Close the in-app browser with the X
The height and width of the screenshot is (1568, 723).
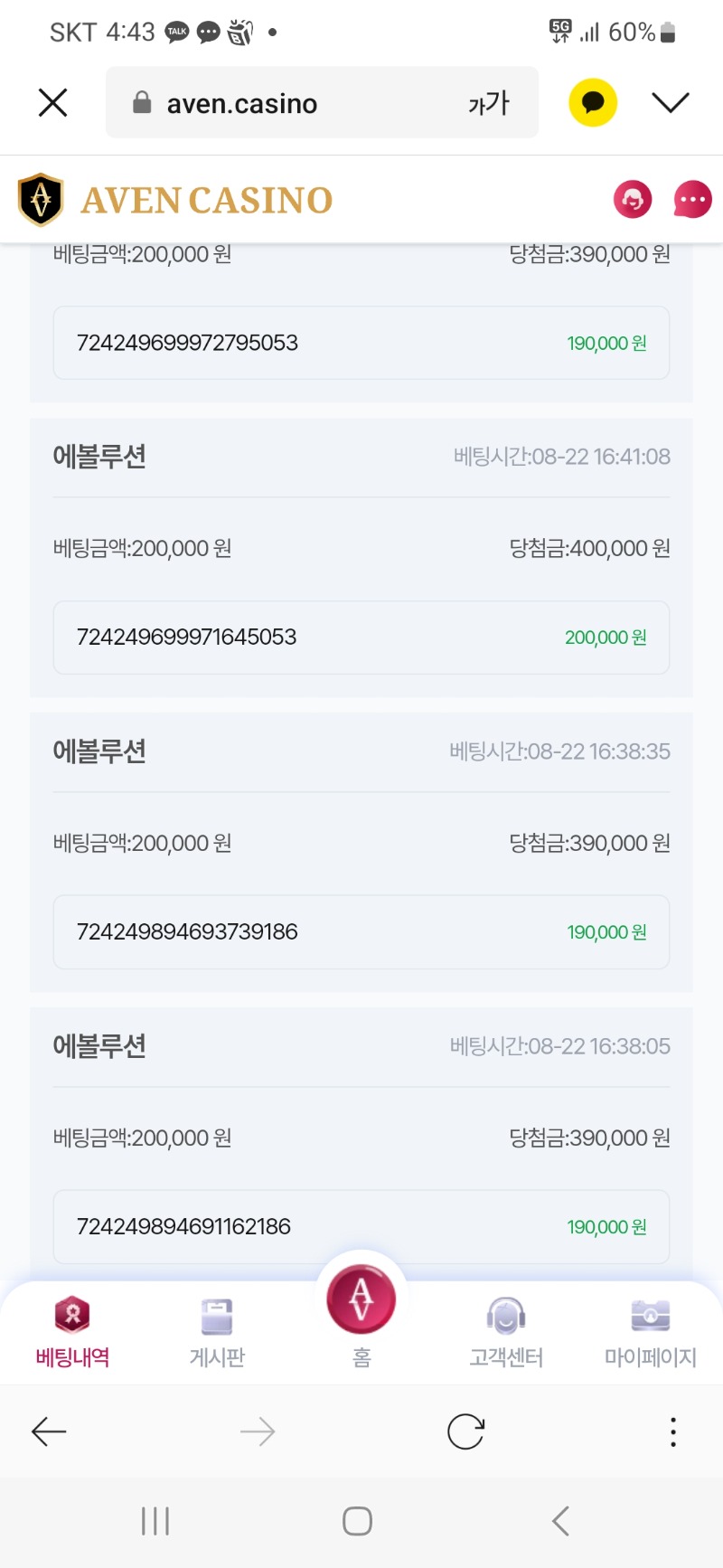[x=53, y=103]
